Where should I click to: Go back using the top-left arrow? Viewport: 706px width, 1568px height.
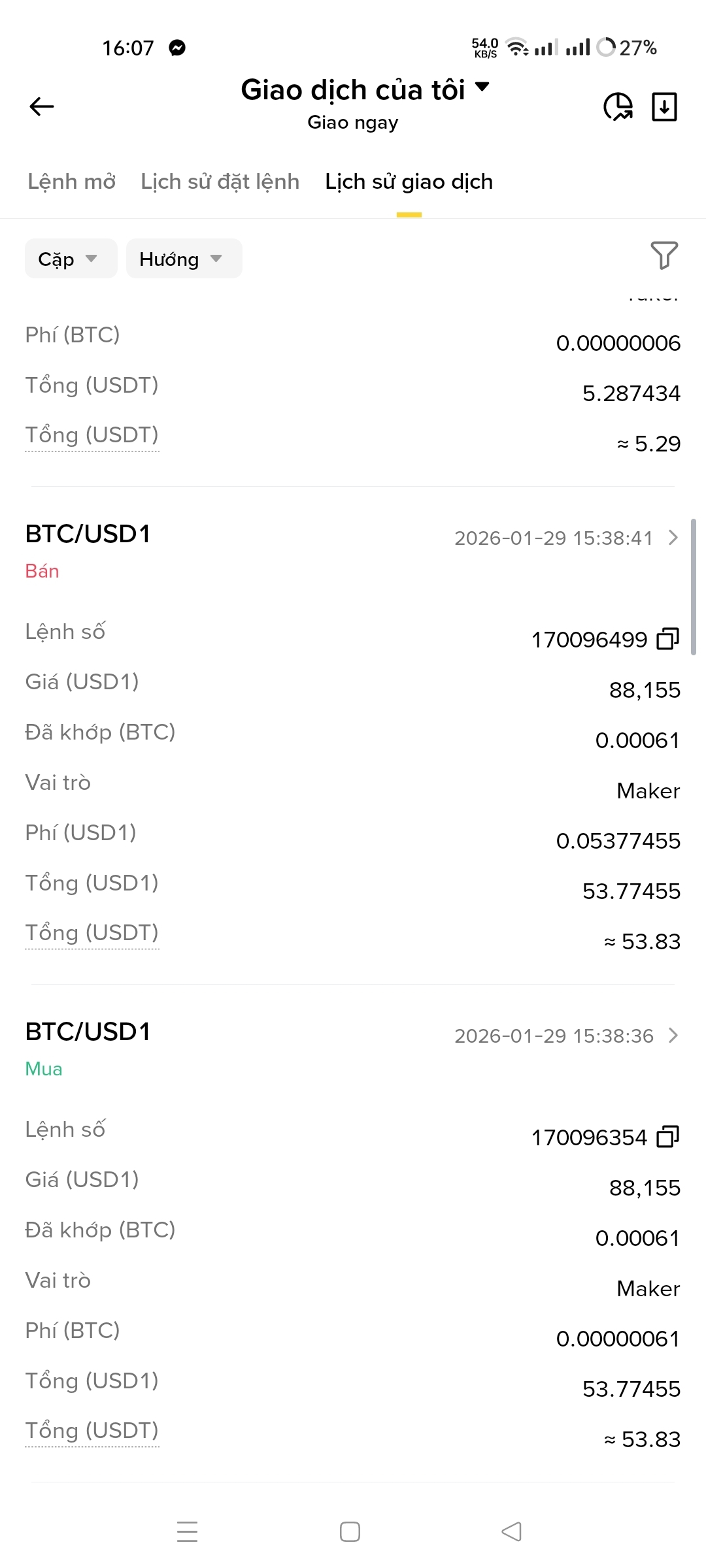[x=42, y=106]
